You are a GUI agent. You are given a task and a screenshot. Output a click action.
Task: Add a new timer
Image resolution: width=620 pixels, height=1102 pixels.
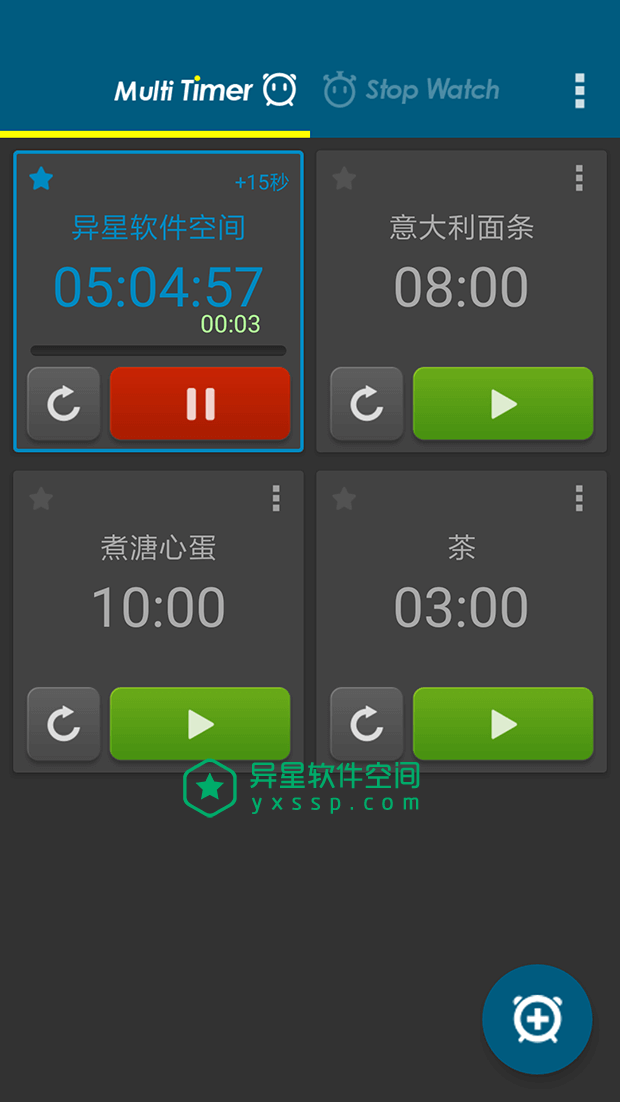[537, 1019]
